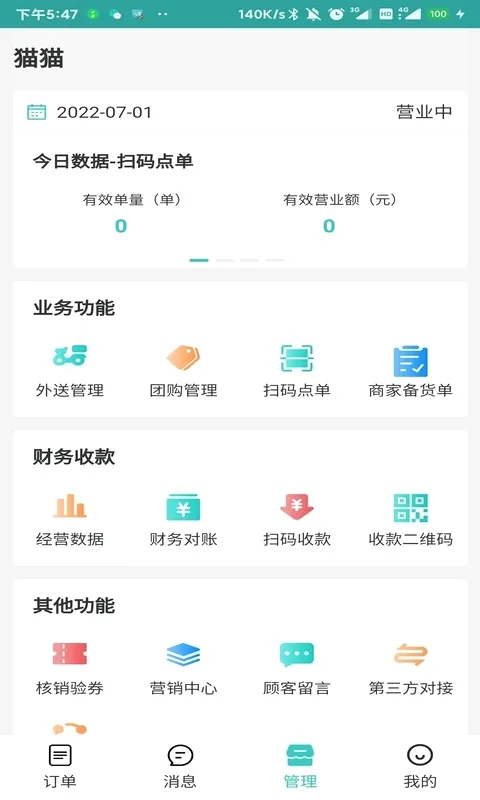Viewport: 480px width, 800px height.
Task: Select the 管理 management tab
Action: 300,767
